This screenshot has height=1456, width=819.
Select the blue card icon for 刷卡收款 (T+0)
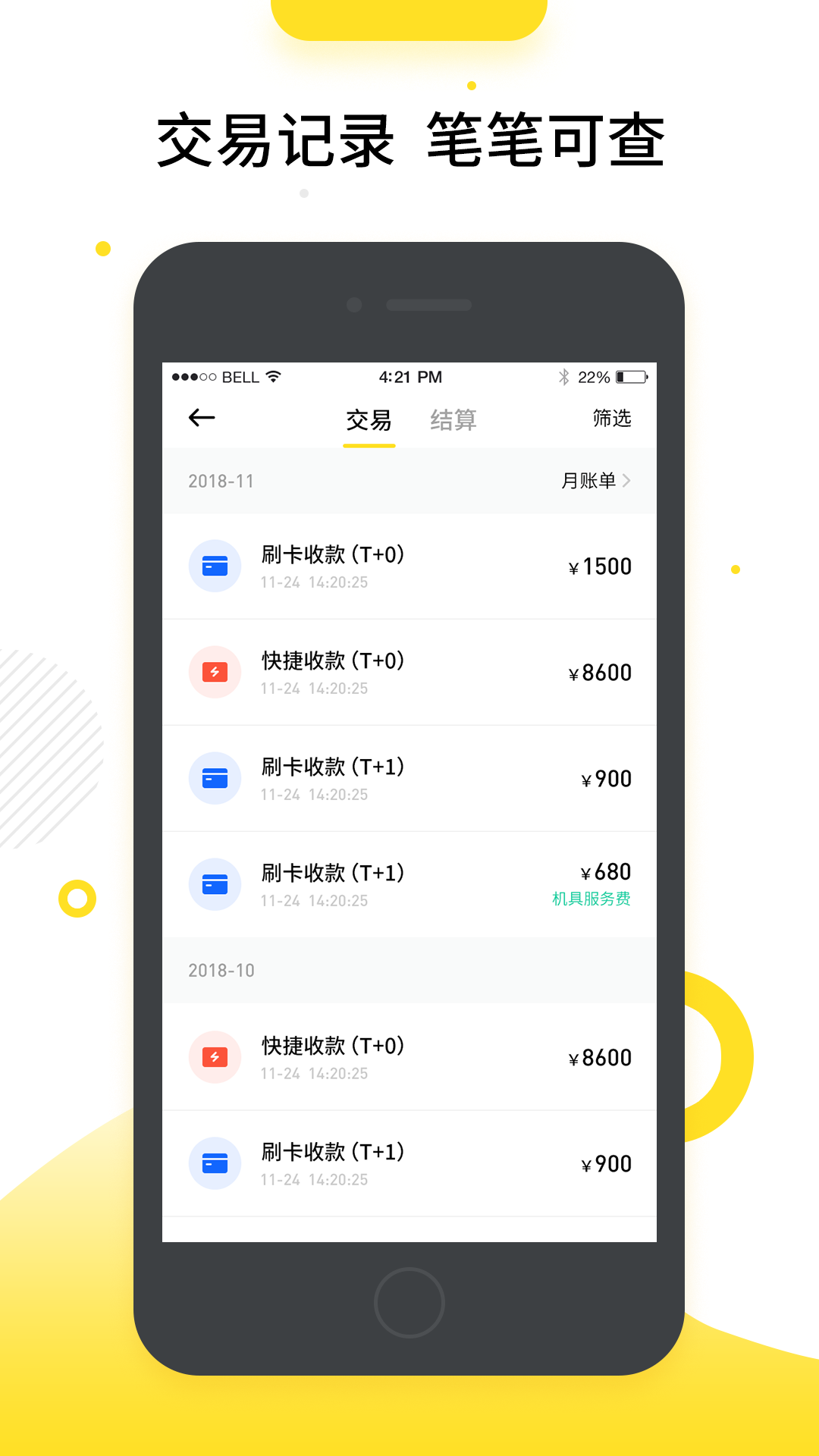tap(215, 566)
